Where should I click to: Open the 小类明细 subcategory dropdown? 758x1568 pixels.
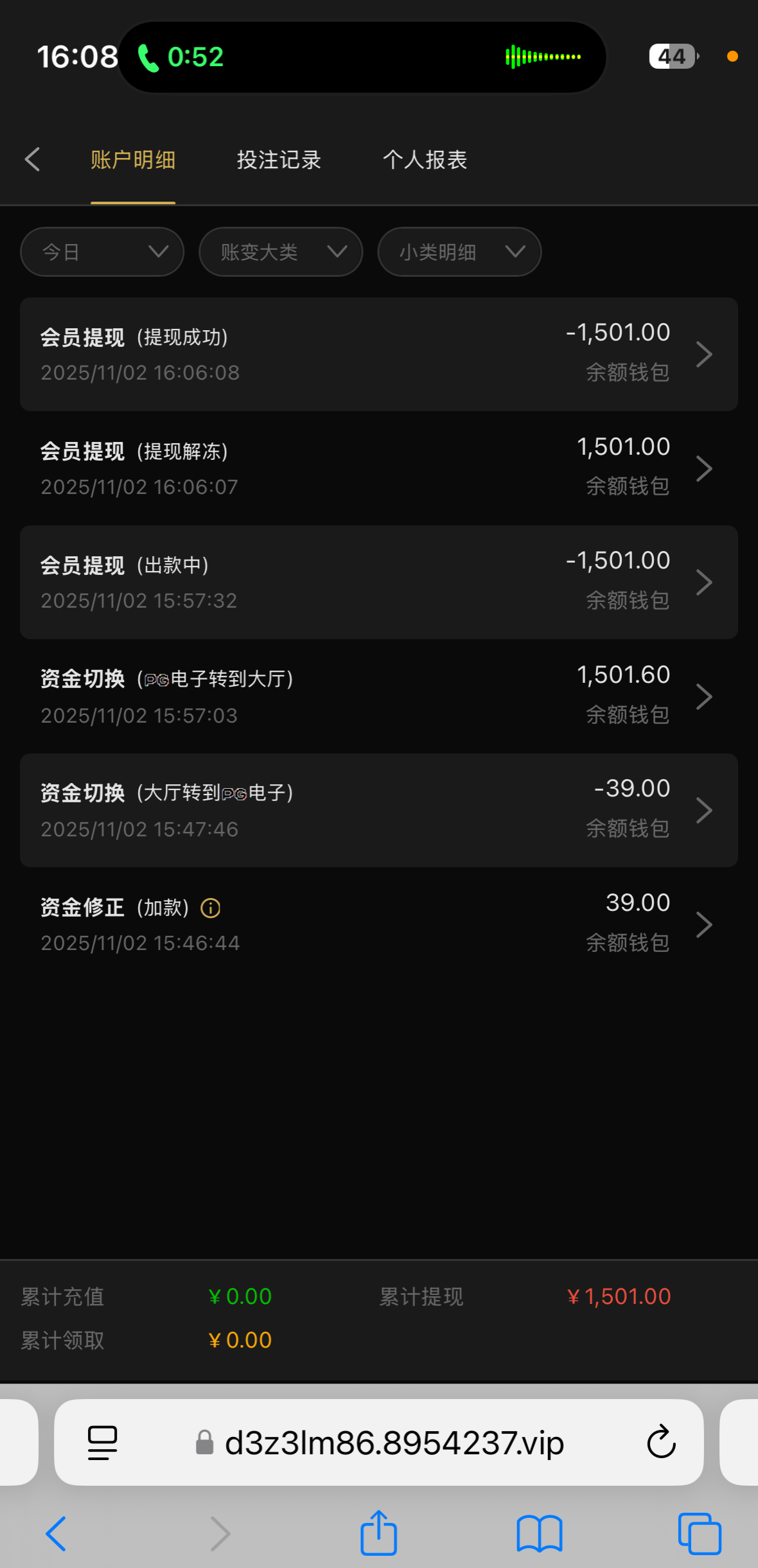(x=459, y=252)
